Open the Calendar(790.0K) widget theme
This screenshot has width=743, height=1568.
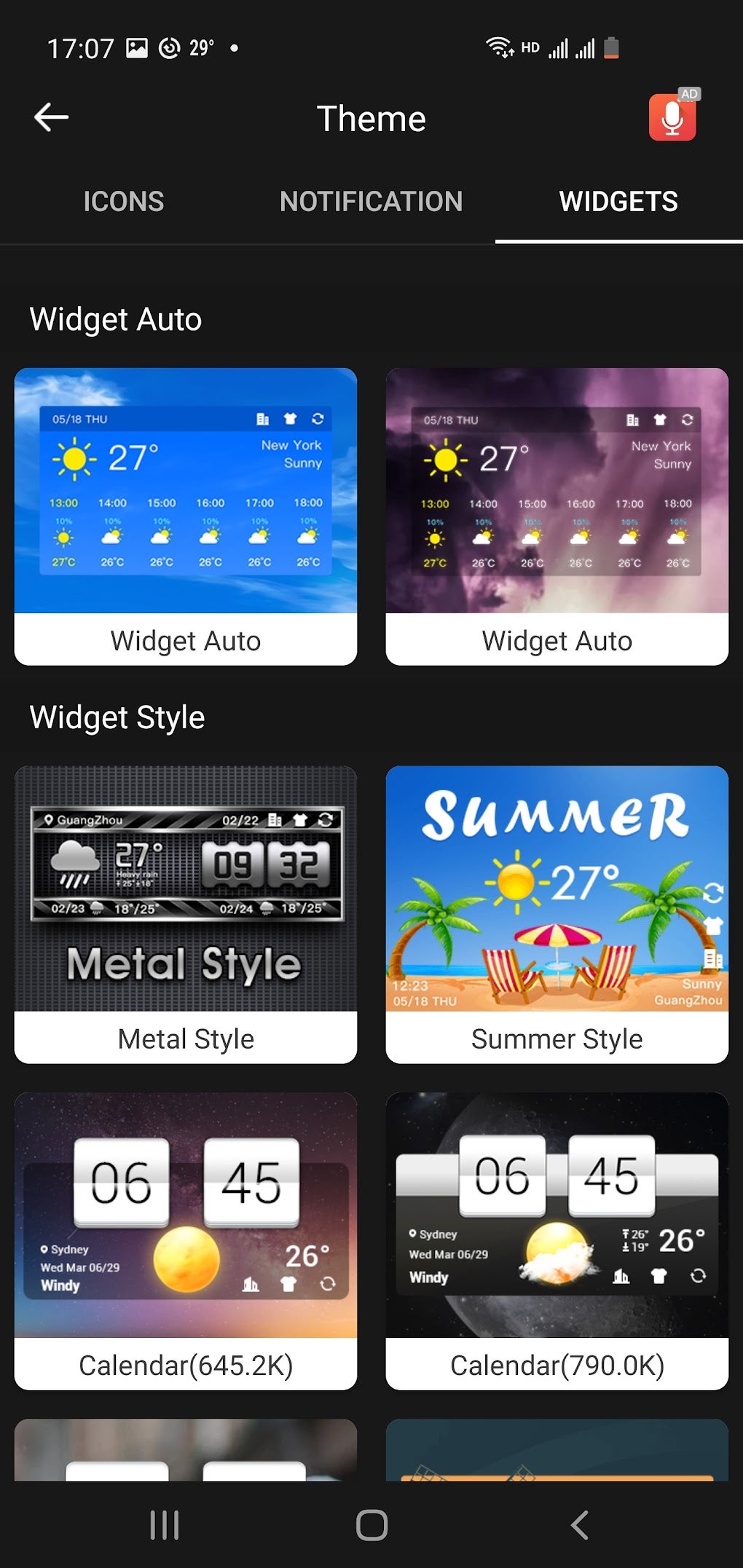point(557,1240)
